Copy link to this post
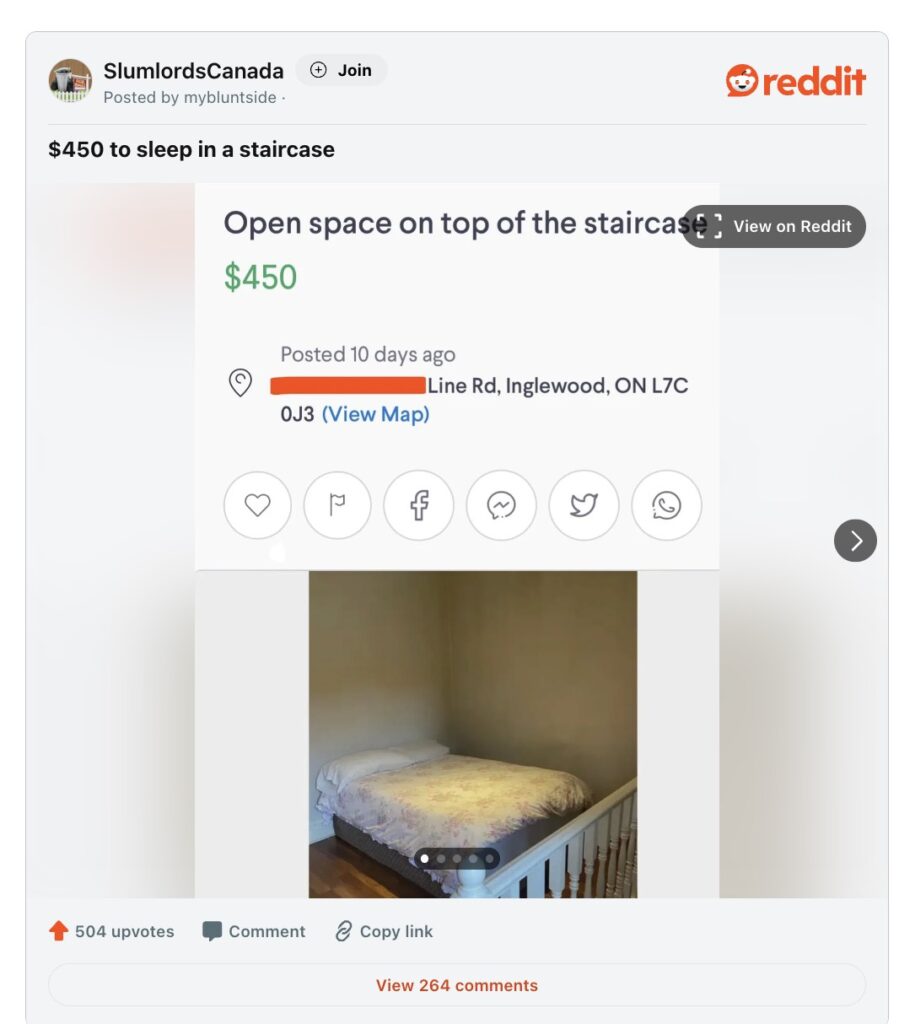The width and height of the screenshot is (899, 1024). click(x=384, y=931)
